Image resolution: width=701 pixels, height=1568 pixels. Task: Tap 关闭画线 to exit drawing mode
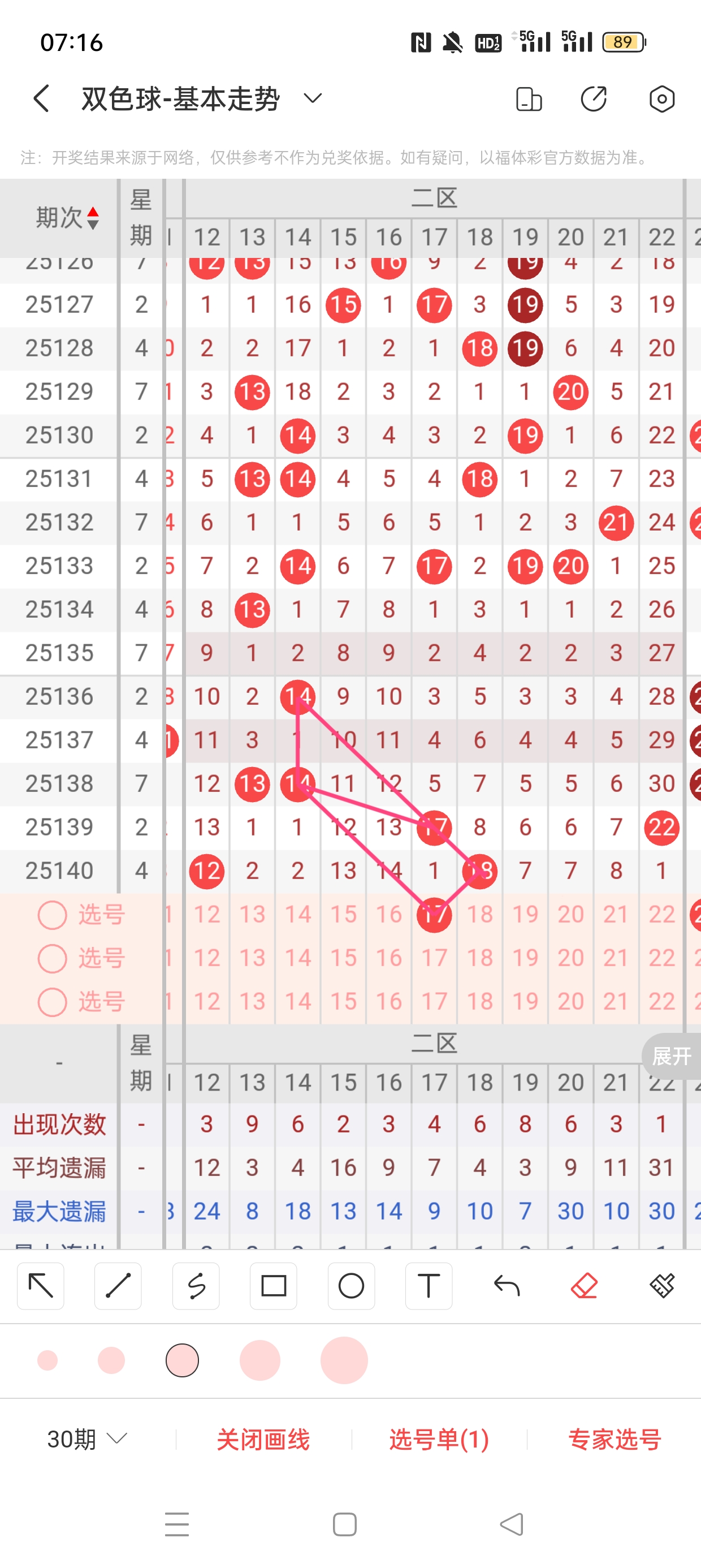click(263, 1439)
